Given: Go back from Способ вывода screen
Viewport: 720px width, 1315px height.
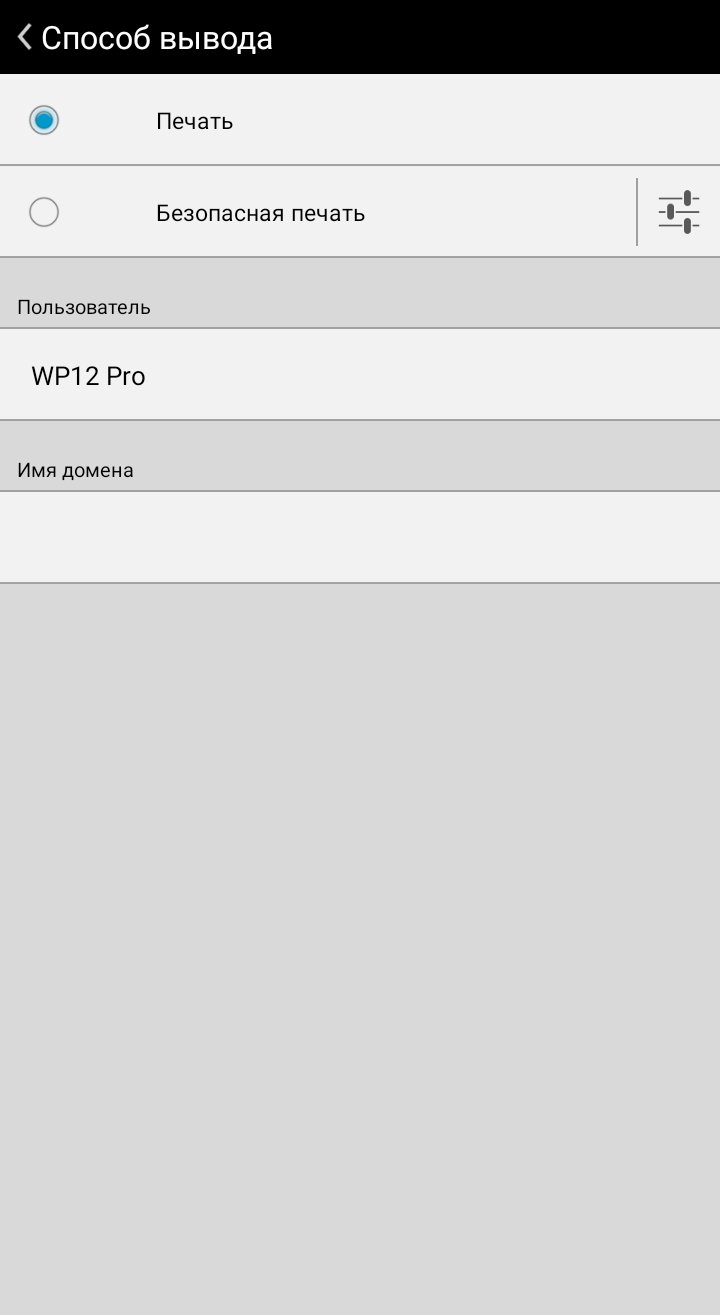Looking at the screenshot, I should click(x=25, y=38).
